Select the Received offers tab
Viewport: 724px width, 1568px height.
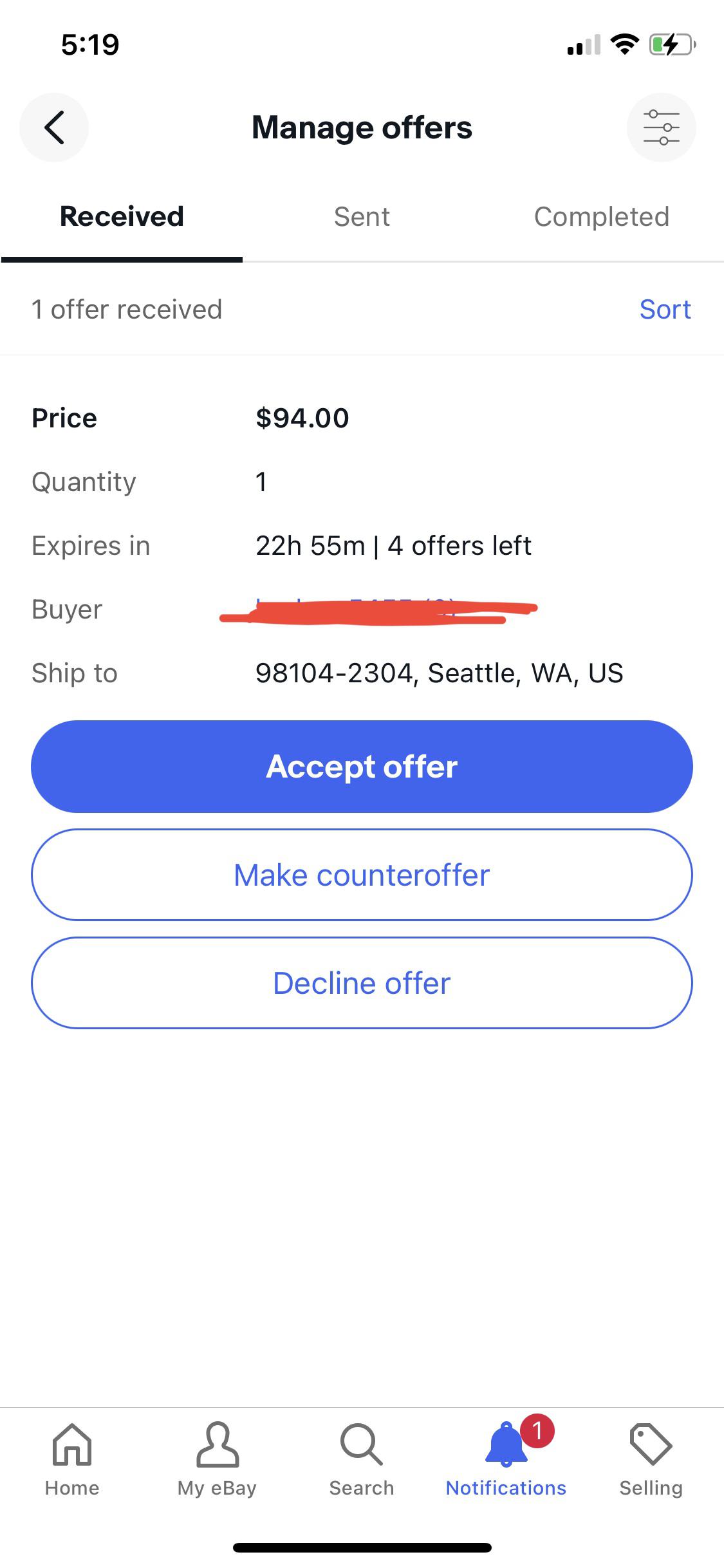pos(120,216)
